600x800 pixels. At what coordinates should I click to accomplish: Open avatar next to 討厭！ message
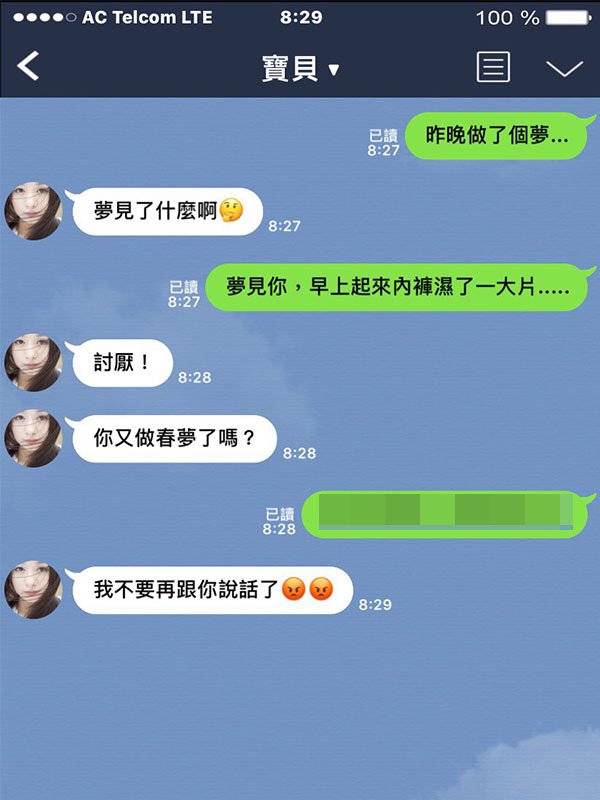pyautogui.click(x=33, y=362)
